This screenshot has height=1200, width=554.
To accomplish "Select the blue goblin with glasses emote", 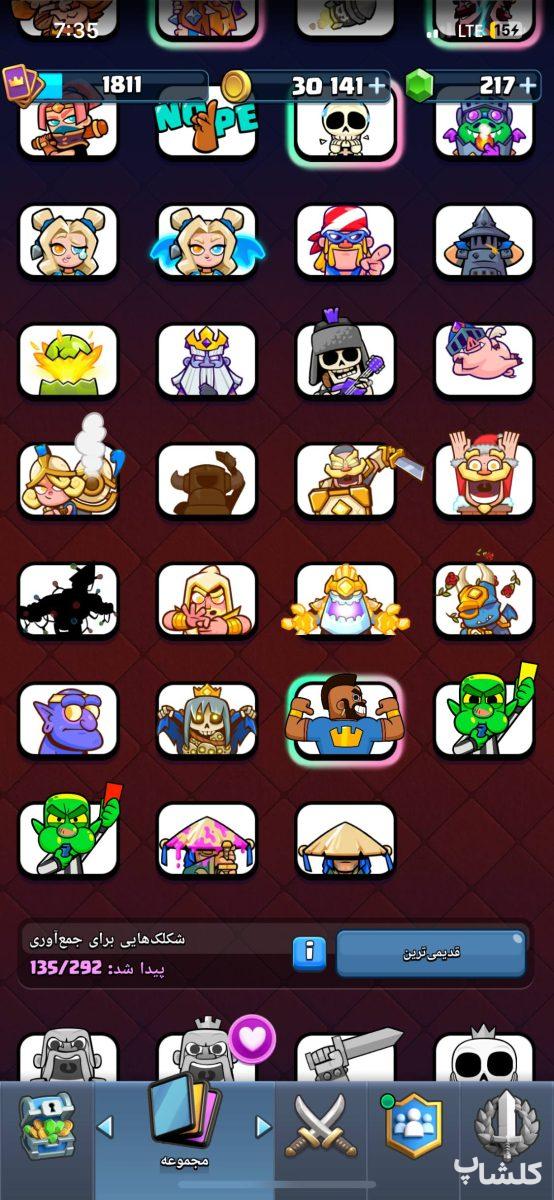I will click(x=68, y=719).
